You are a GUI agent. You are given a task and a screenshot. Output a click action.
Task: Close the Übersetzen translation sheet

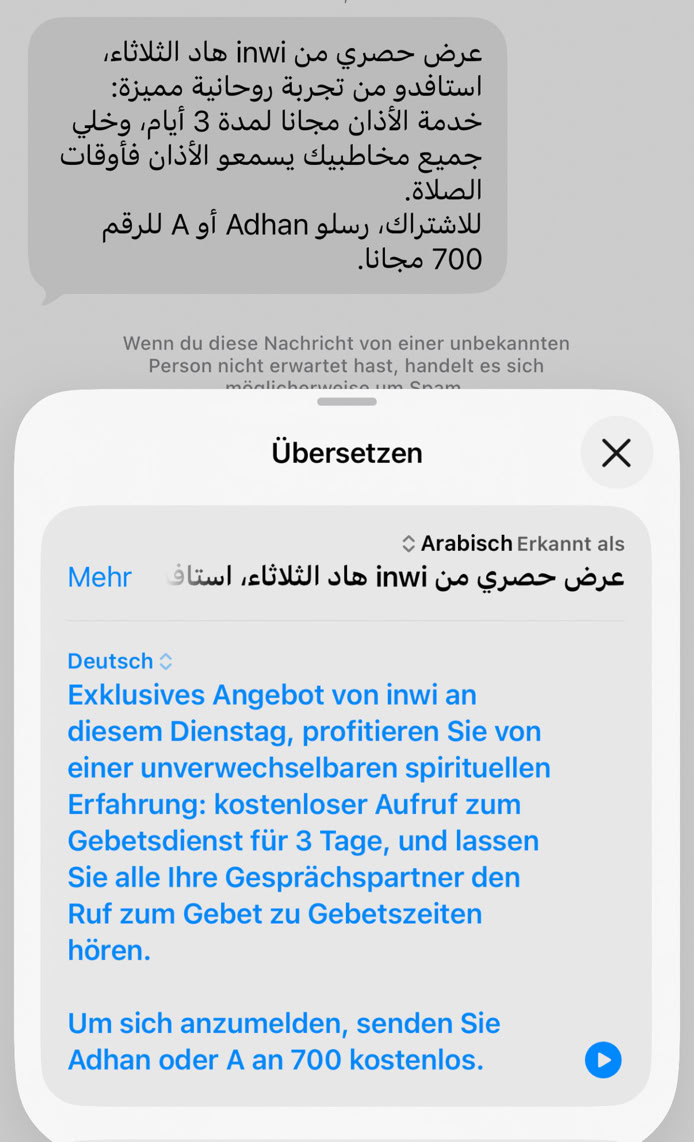coord(616,453)
